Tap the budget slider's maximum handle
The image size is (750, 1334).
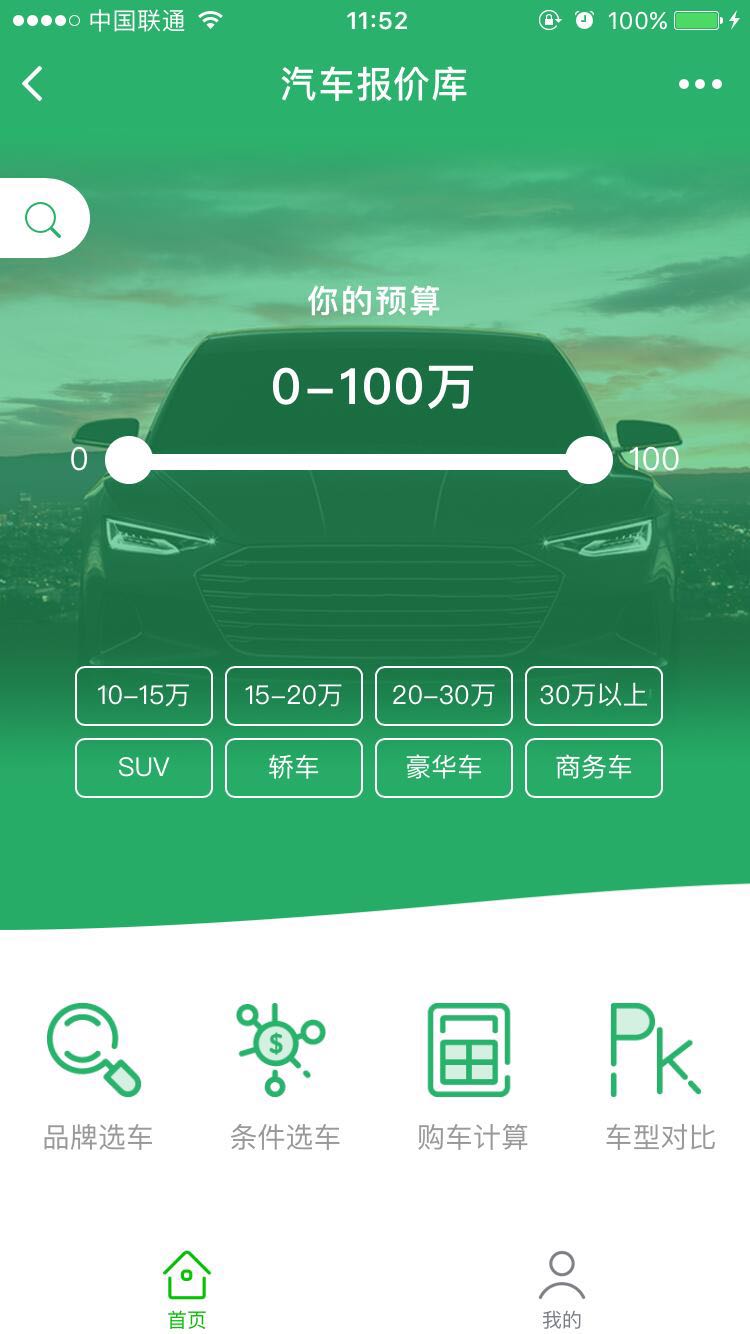pos(589,460)
